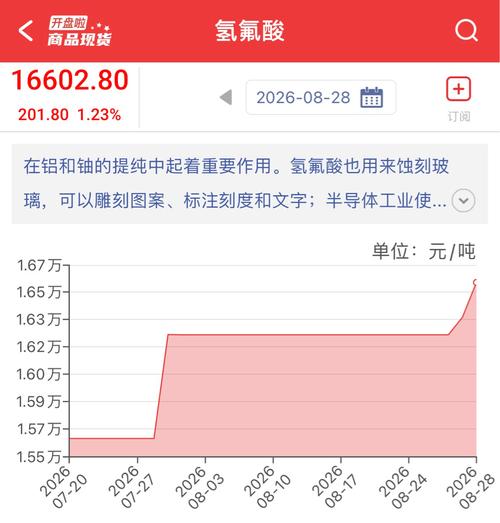
Task: Go to the previous date arrow
Action: (226, 97)
